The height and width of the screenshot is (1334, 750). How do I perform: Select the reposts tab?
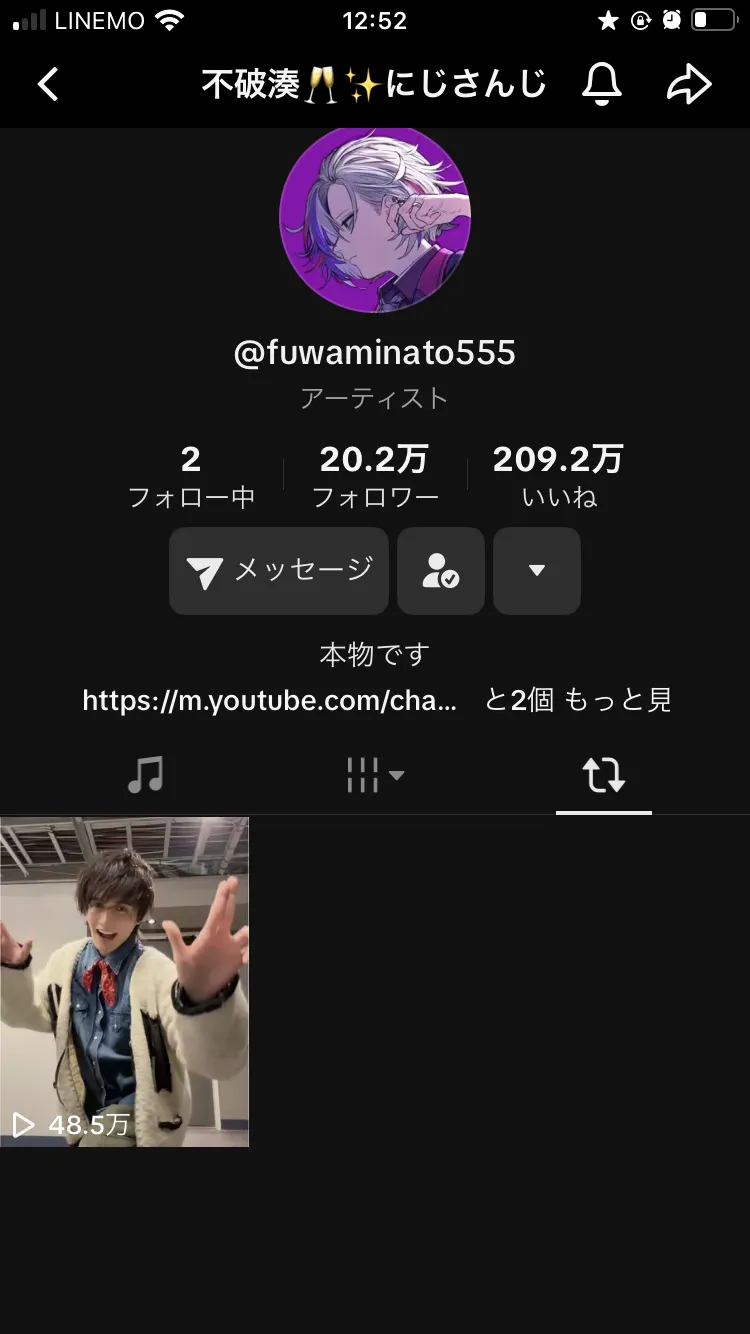click(x=604, y=774)
